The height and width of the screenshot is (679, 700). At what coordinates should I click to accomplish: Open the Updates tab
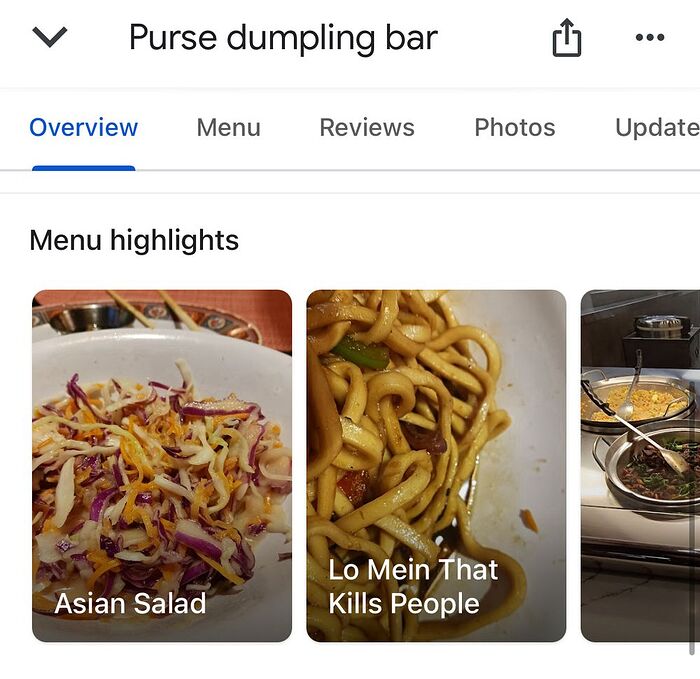656,128
